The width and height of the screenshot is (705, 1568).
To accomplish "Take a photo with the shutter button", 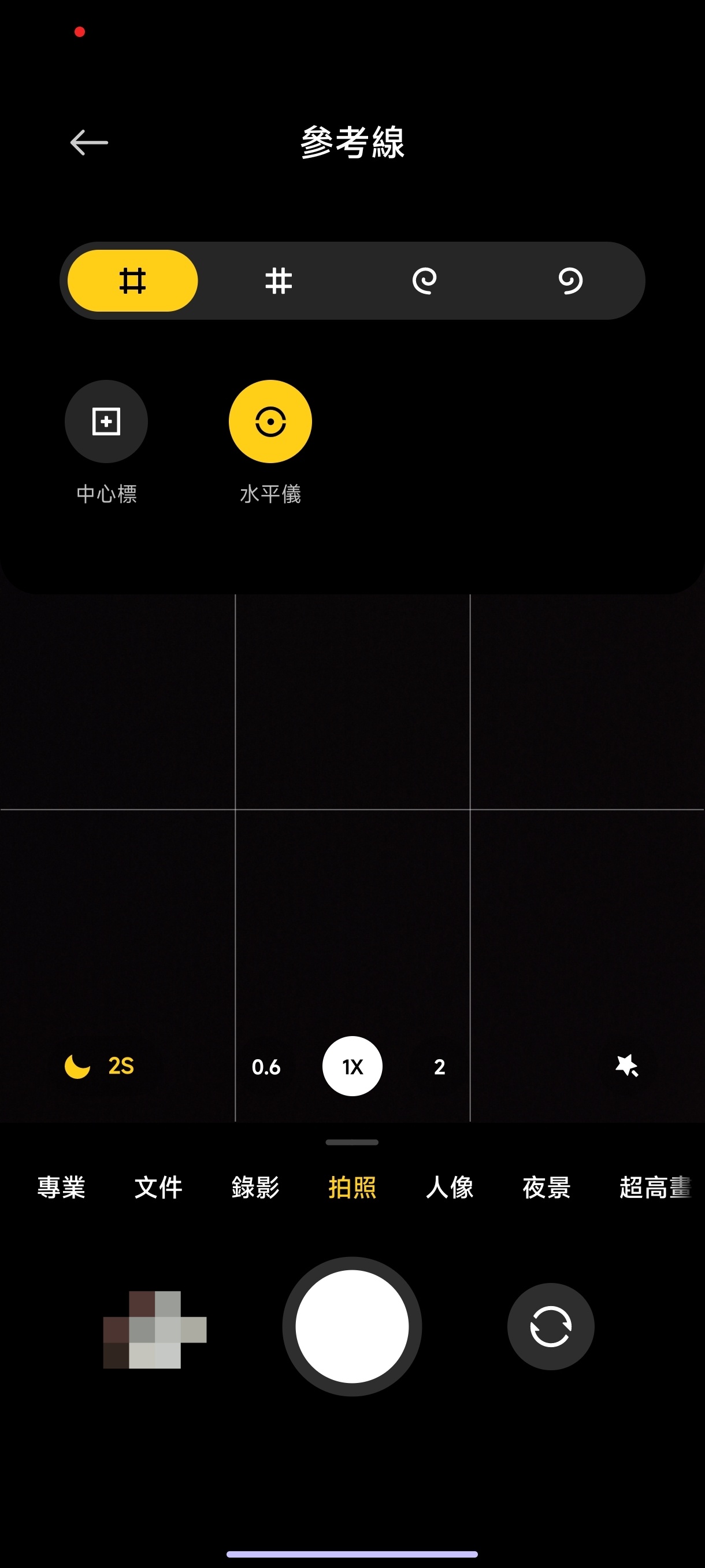I will 352,1326.
